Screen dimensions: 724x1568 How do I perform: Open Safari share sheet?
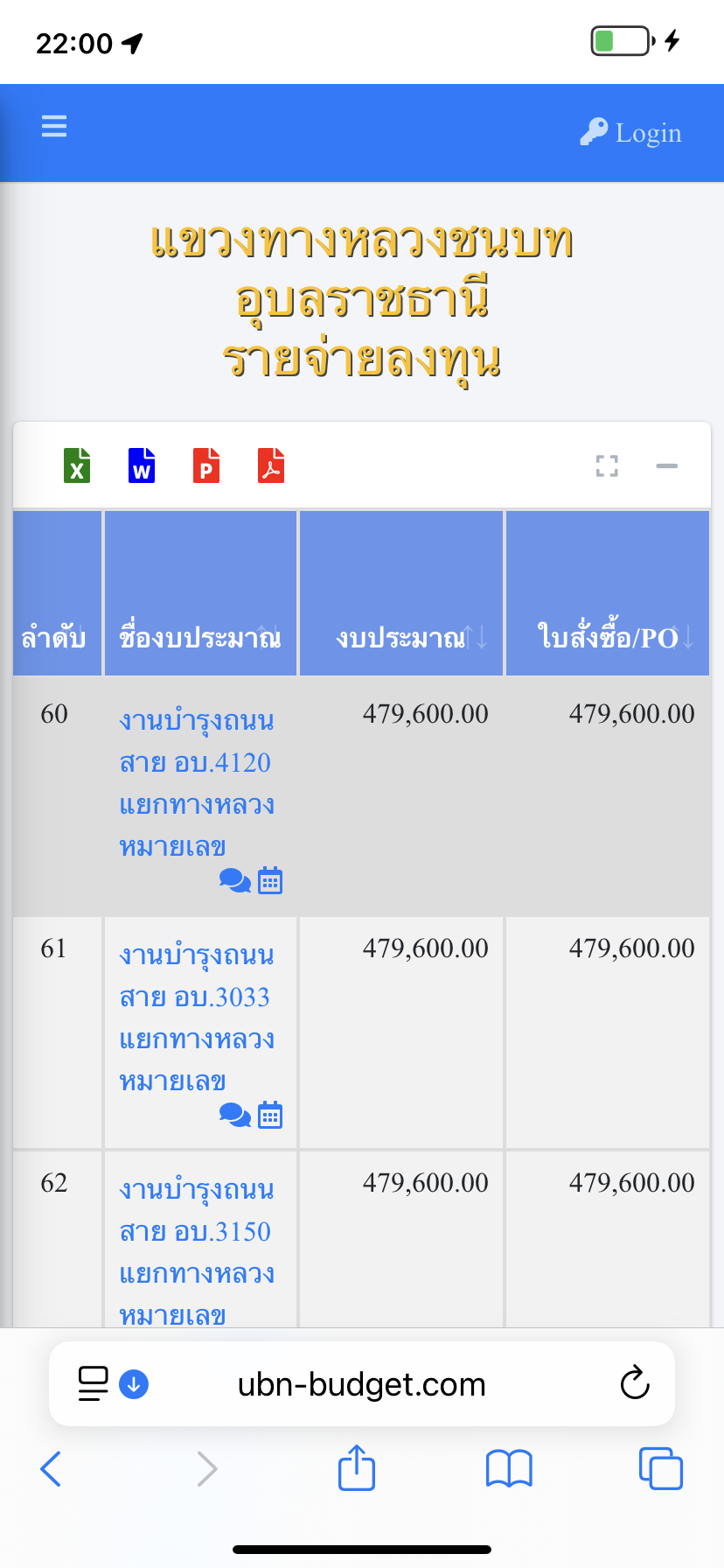pos(357,1467)
